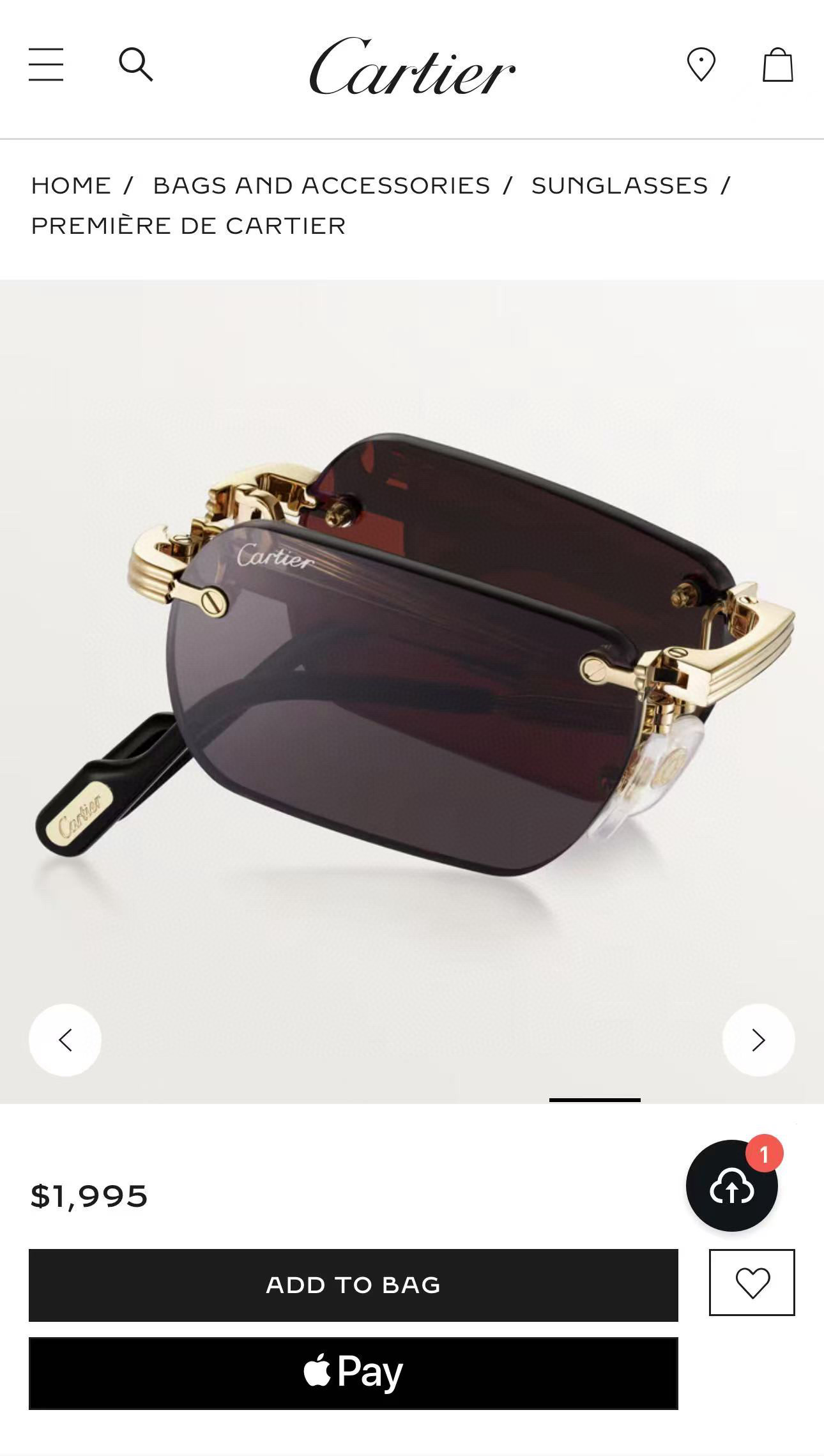Viewport: 824px width, 1456px height.
Task: Buy with Apple Pay
Action: 353,1373
